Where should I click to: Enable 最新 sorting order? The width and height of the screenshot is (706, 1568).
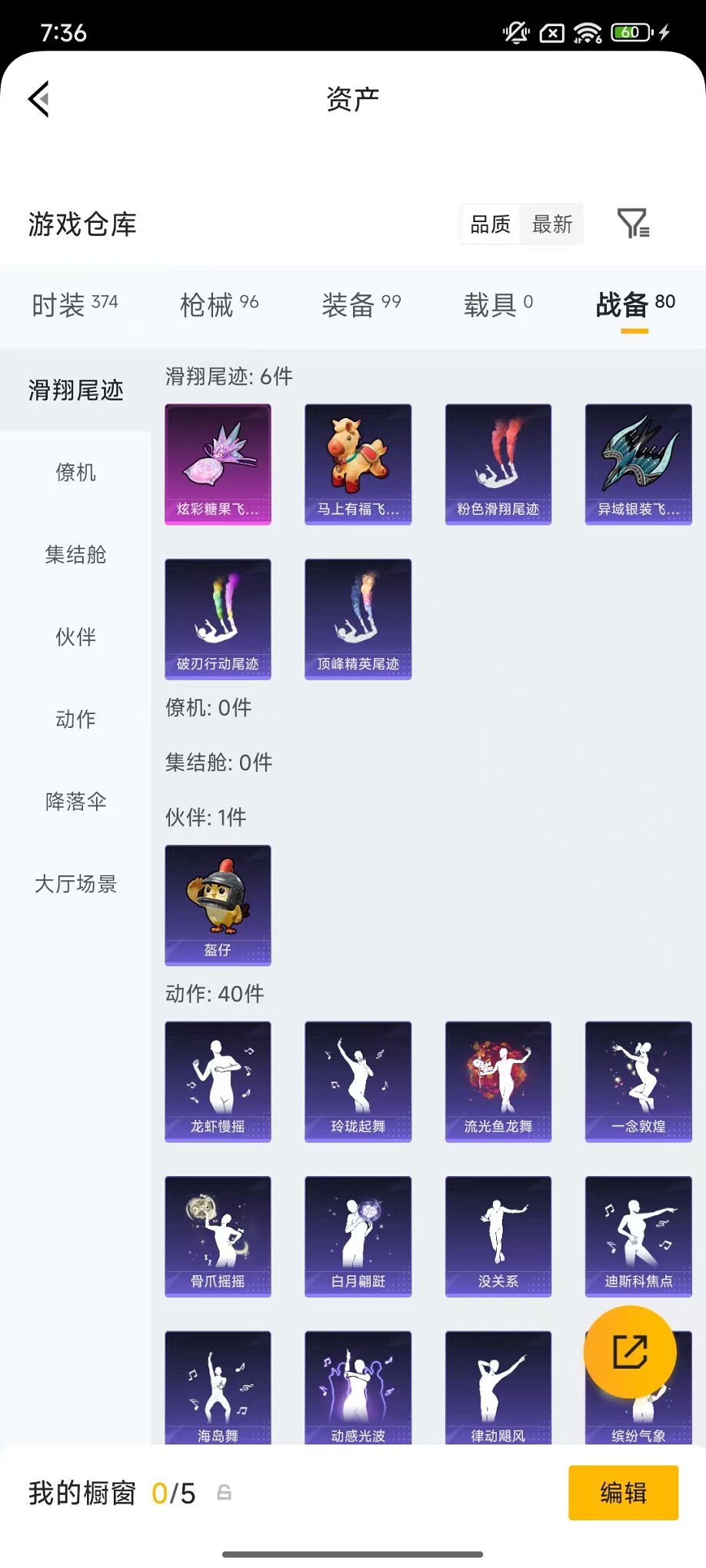pyautogui.click(x=552, y=224)
